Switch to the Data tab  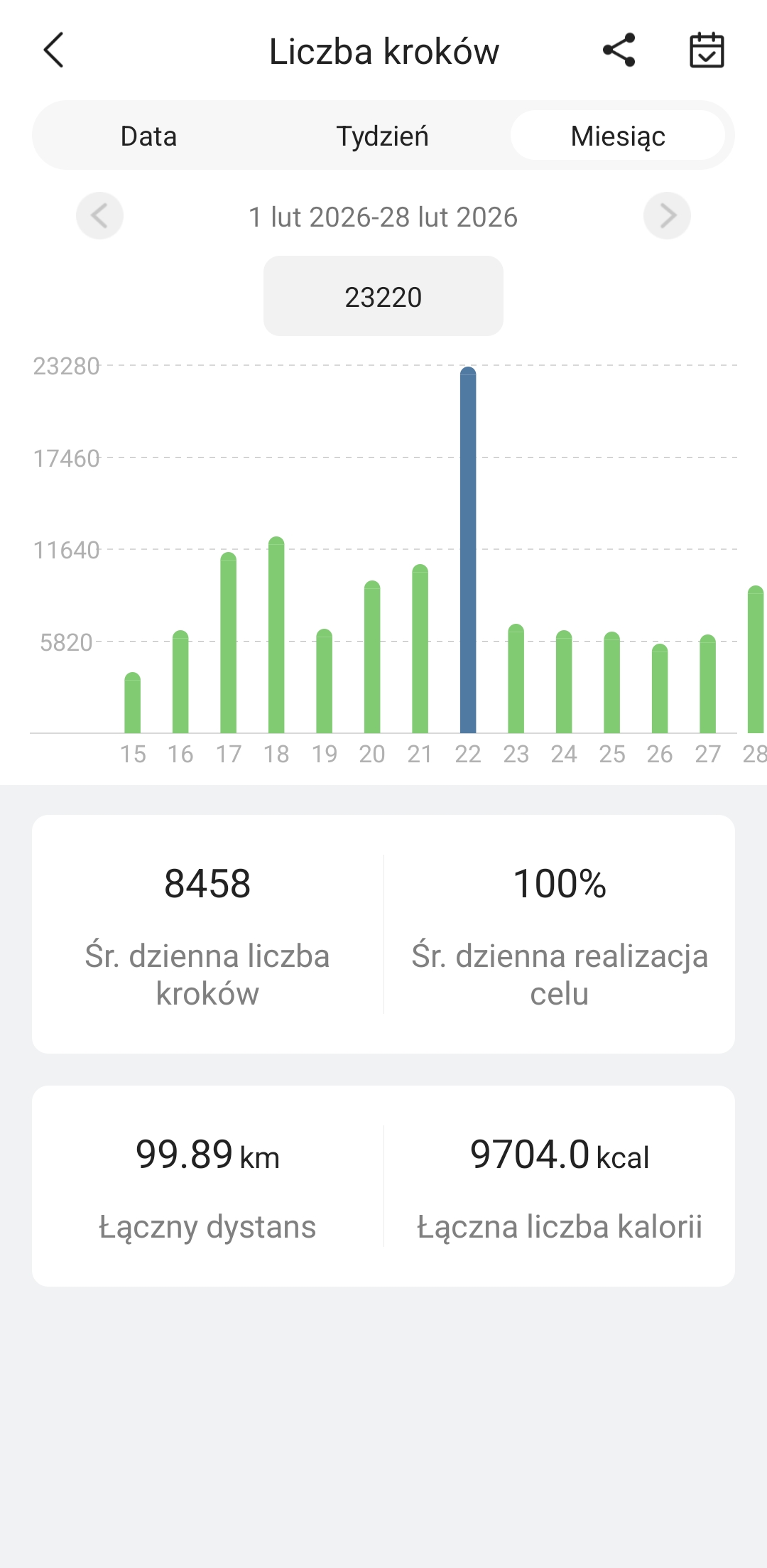click(x=148, y=136)
